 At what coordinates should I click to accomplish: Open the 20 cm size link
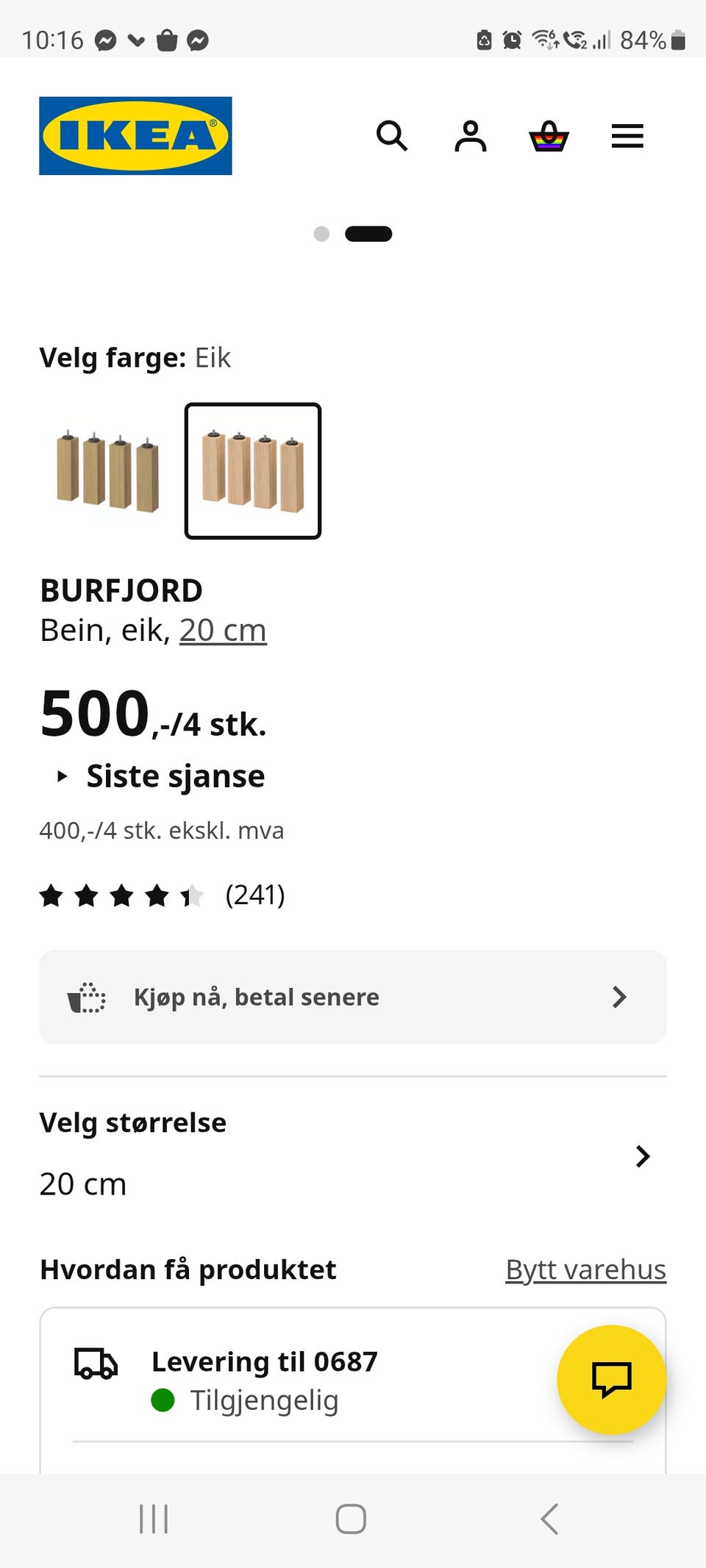(223, 630)
